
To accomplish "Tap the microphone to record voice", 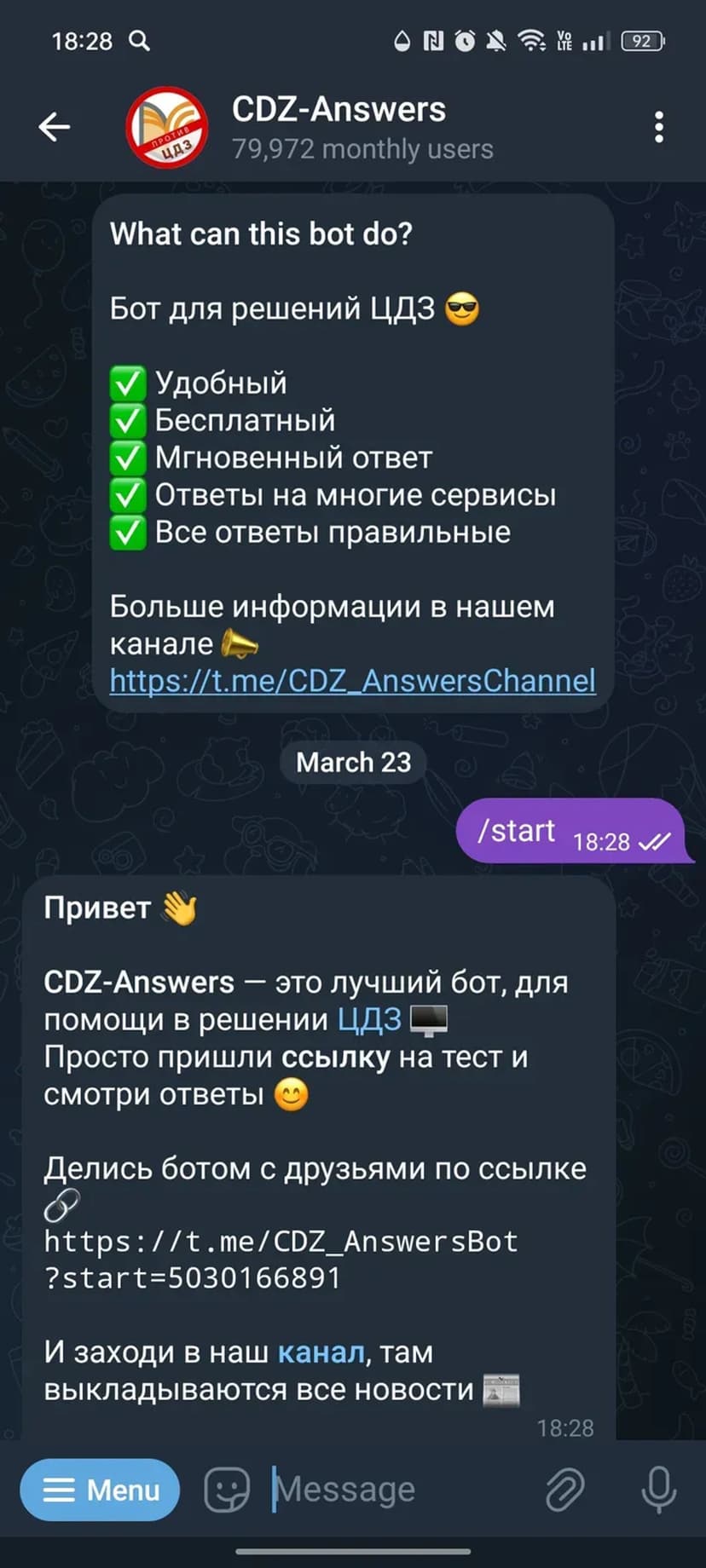I will tap(658, 1490).
